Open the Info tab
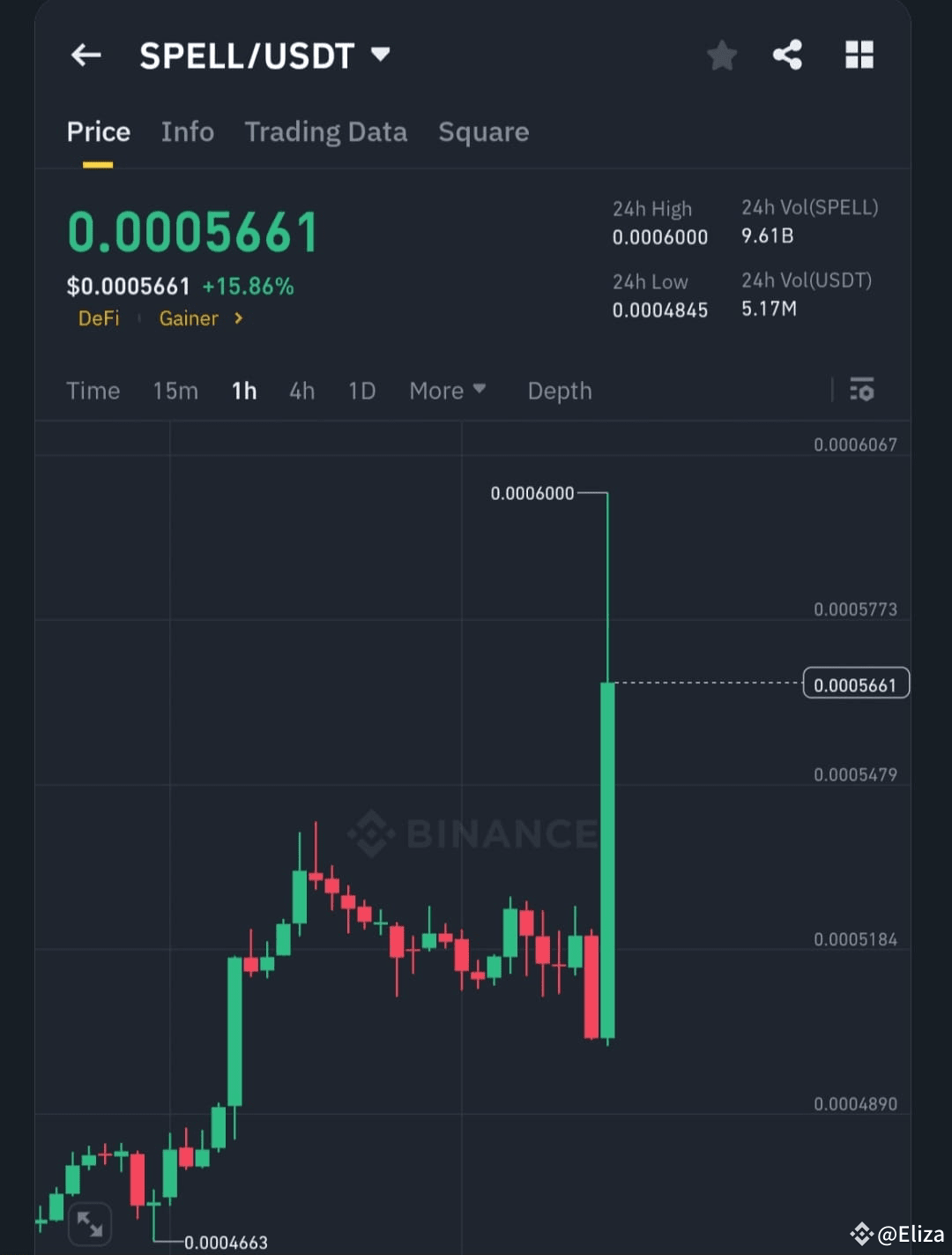952x1255 pixels. tap(187, 131)
